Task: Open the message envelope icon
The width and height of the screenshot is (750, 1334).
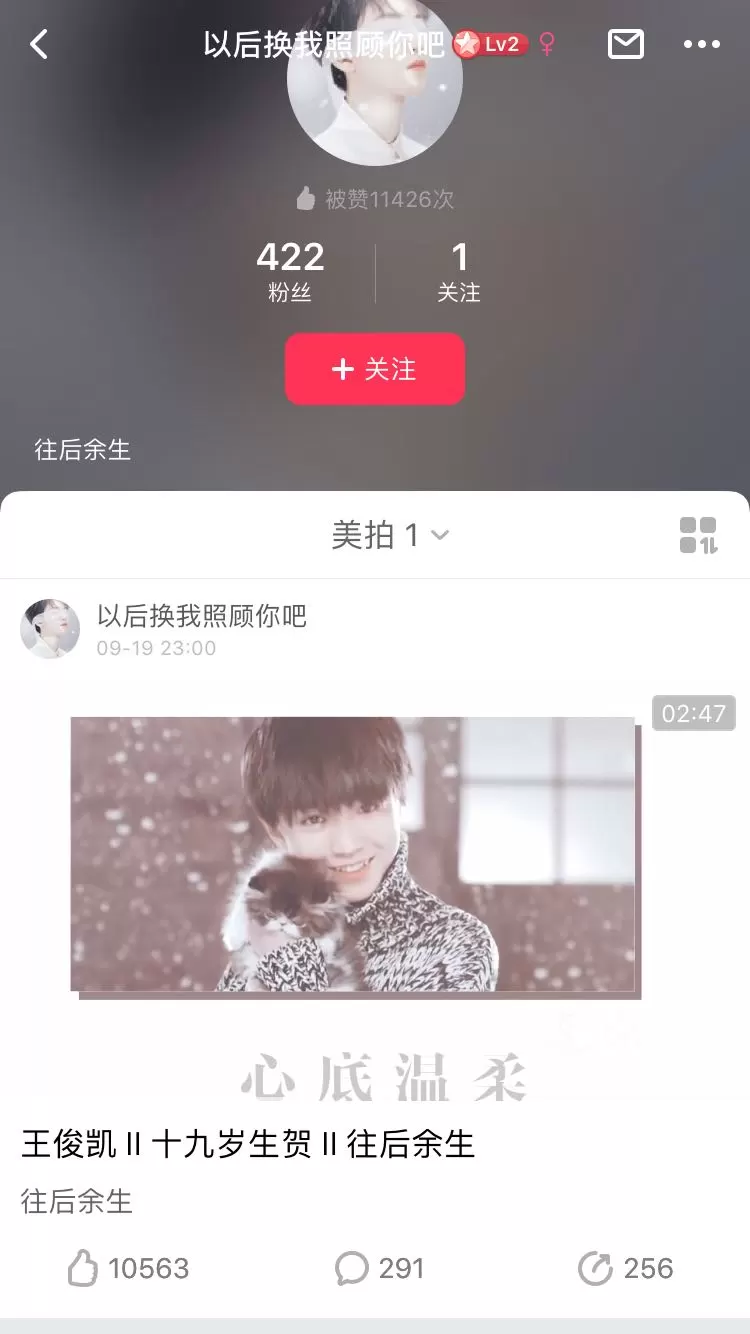Action: [626, 44]
